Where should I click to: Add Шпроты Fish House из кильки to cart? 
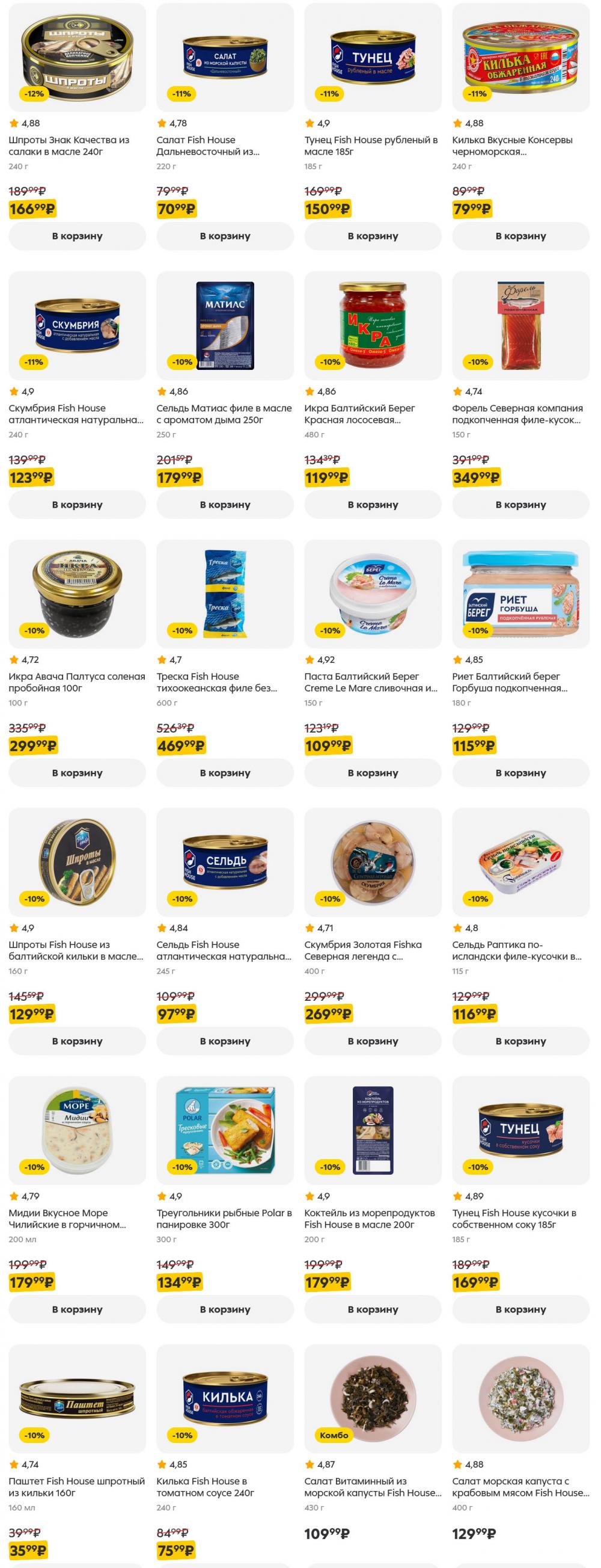click(77, 1041)
